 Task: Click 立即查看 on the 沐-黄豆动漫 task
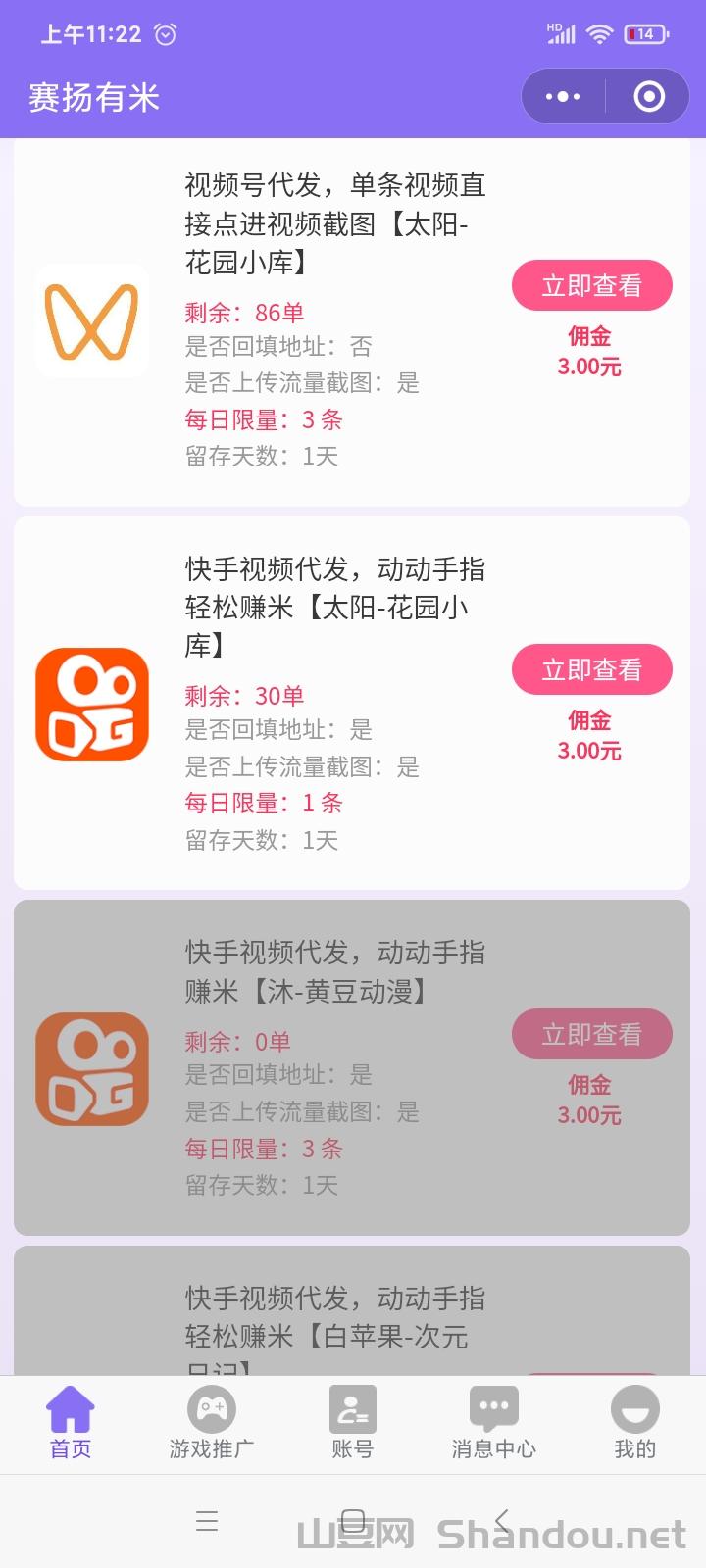(591, 1034)
